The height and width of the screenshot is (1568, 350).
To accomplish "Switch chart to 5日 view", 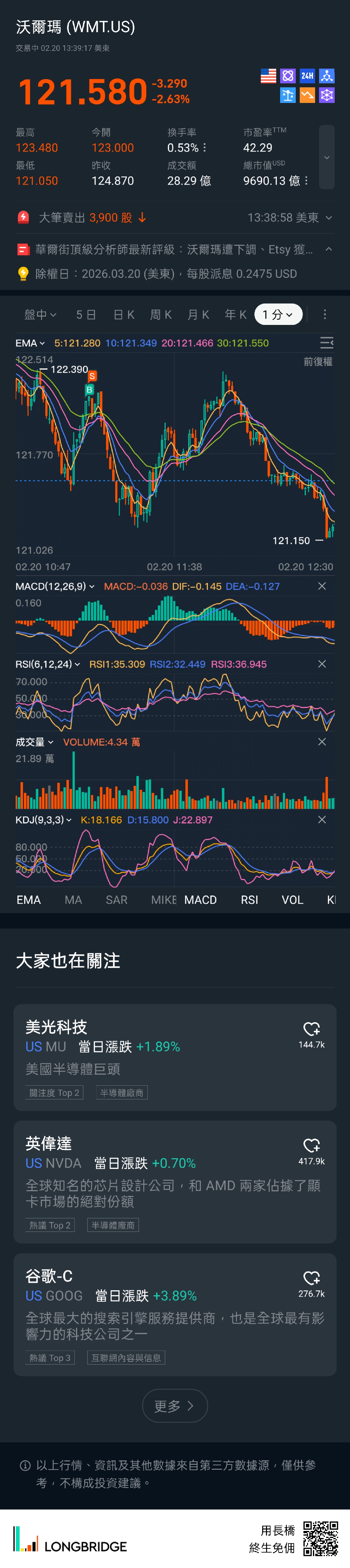I will (x=86, y=315).
